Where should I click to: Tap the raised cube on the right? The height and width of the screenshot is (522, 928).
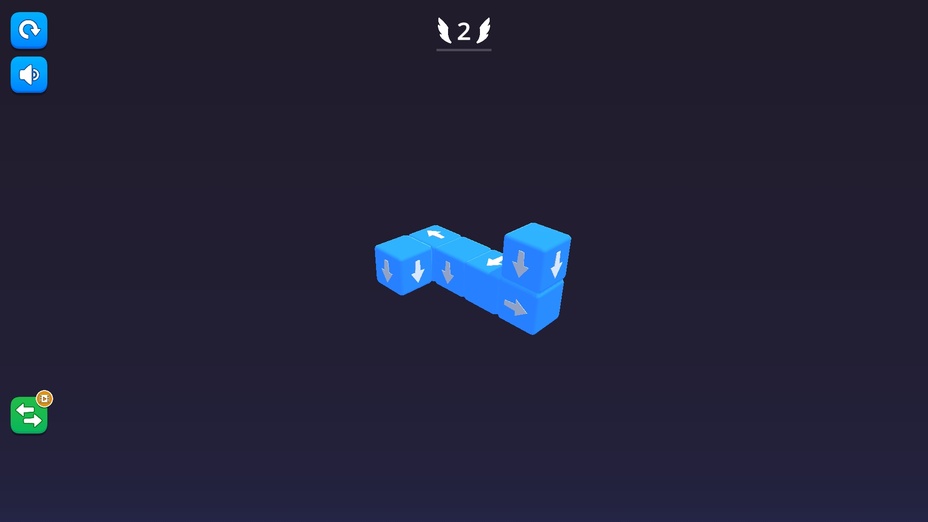click(535, 255)
